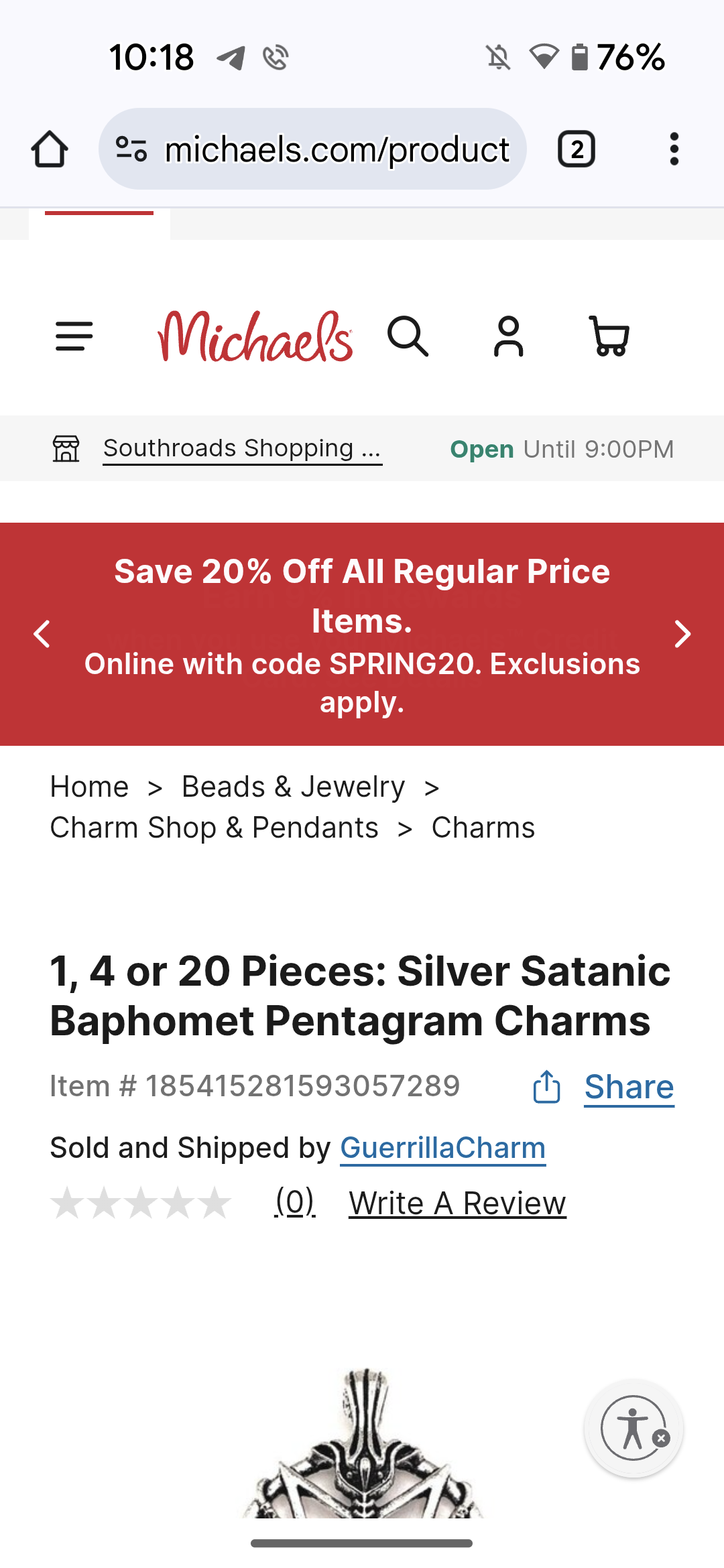Show the previous promo banner
This screenshot has height=1568, width=724.
click(42, 634)
